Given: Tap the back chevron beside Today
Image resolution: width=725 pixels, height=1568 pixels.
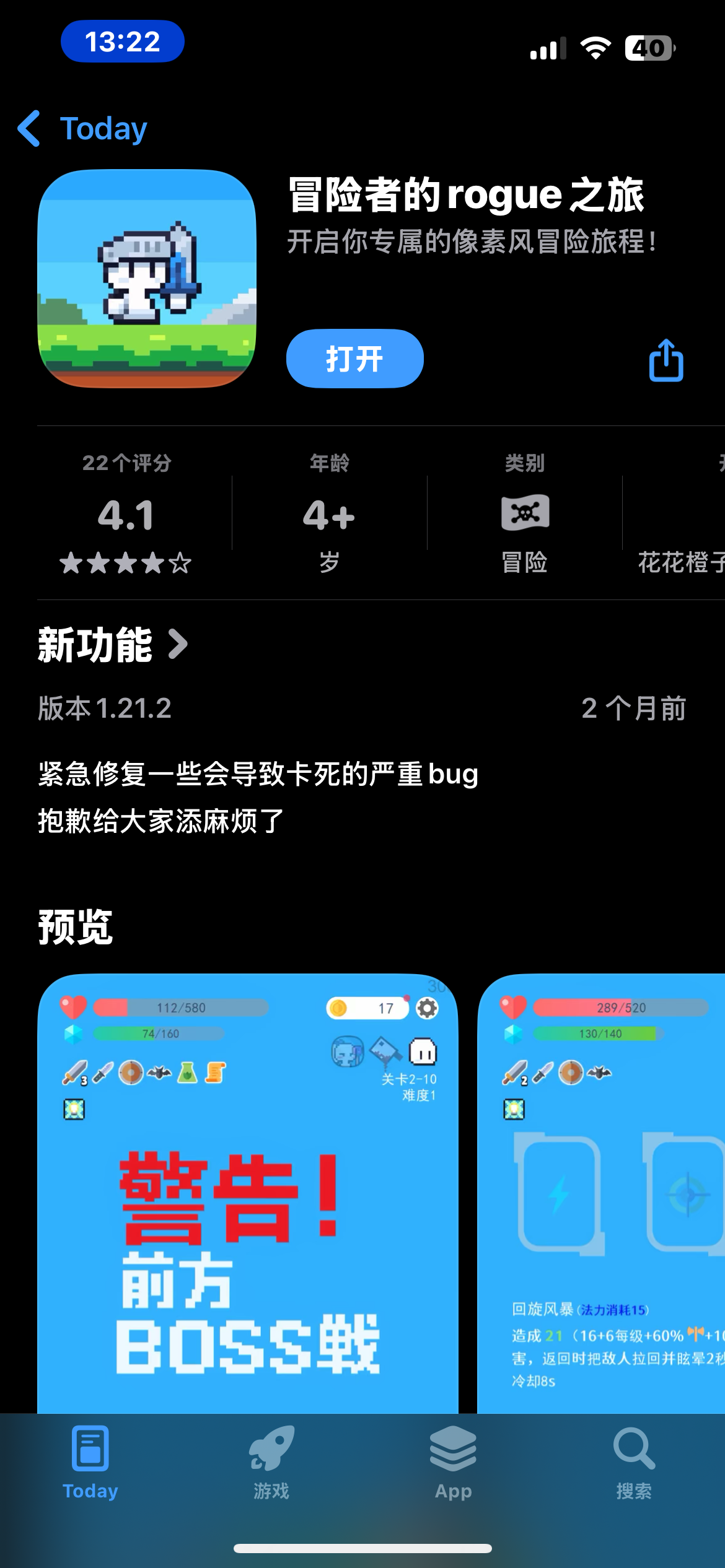Looking at the screenshot, I should (x=29, y=128).
